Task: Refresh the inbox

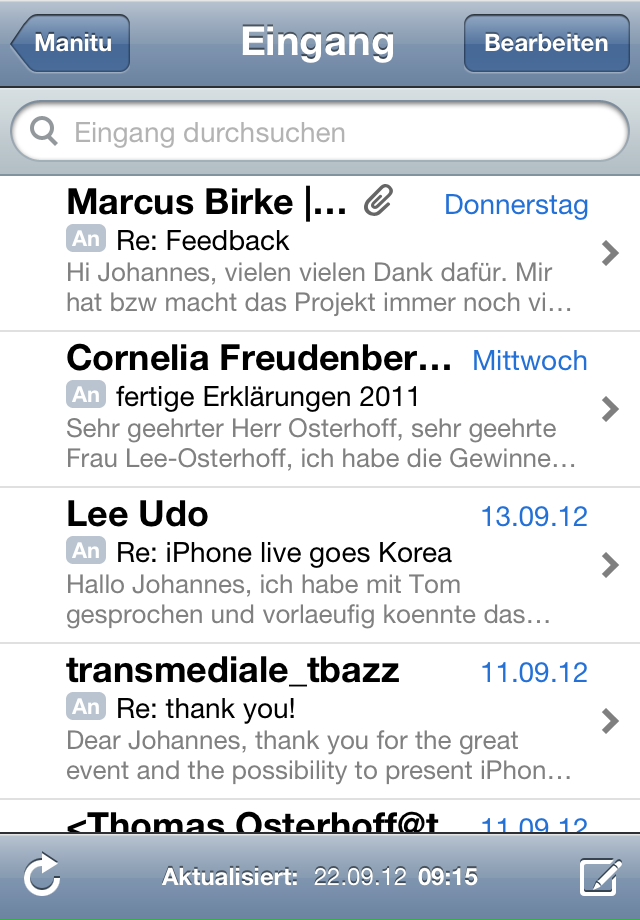Action: click(42, 877)
